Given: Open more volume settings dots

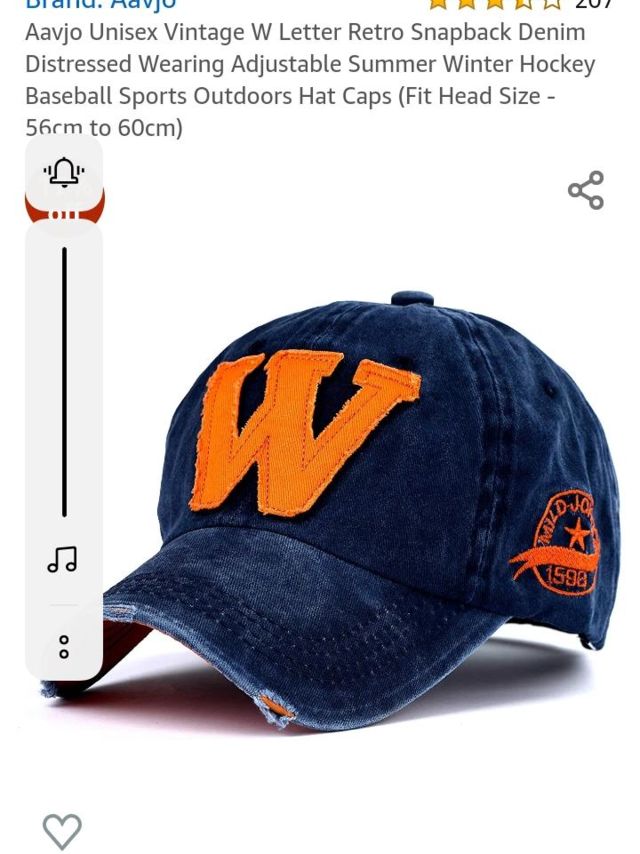Looking at the screenshot, I should [64, 647].
